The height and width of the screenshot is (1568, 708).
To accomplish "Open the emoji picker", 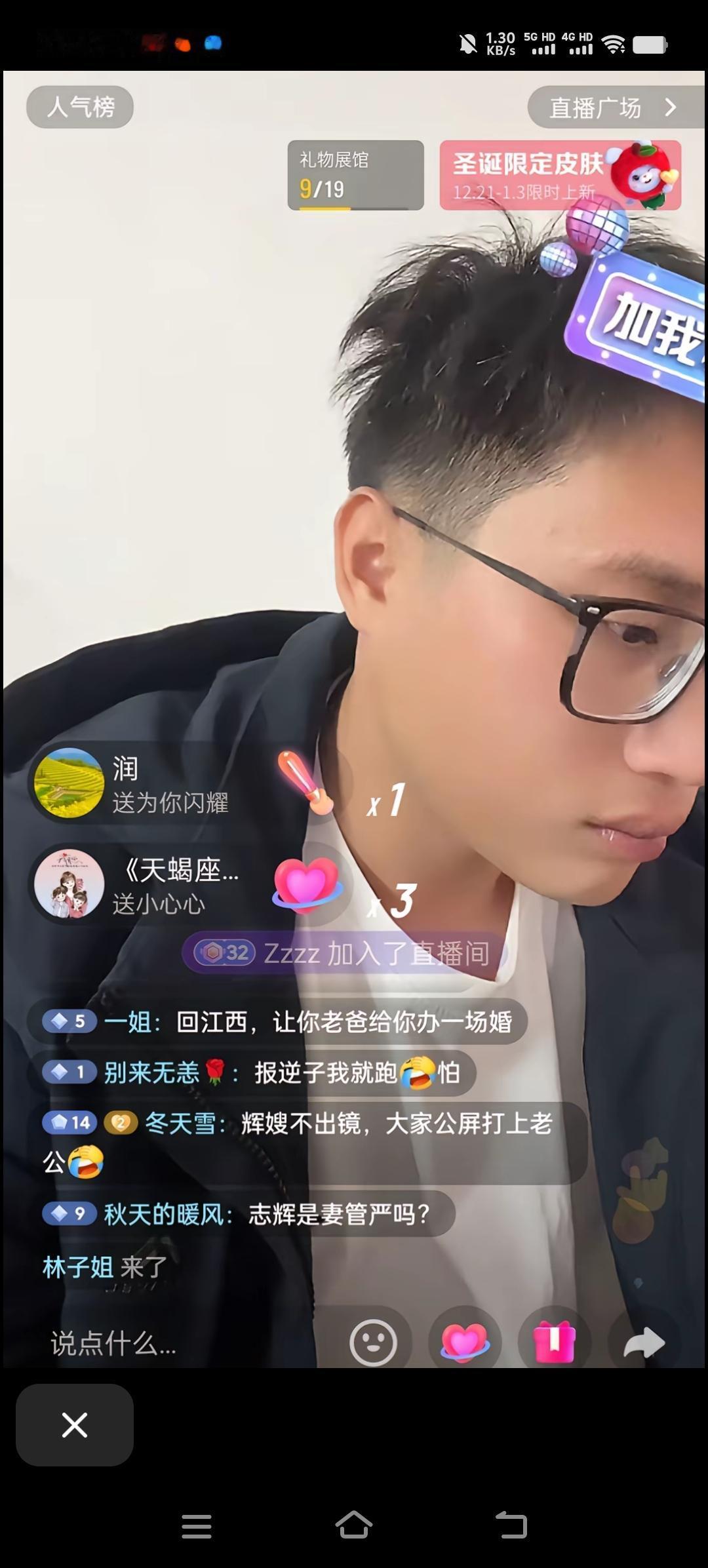I will point(374,1341).
